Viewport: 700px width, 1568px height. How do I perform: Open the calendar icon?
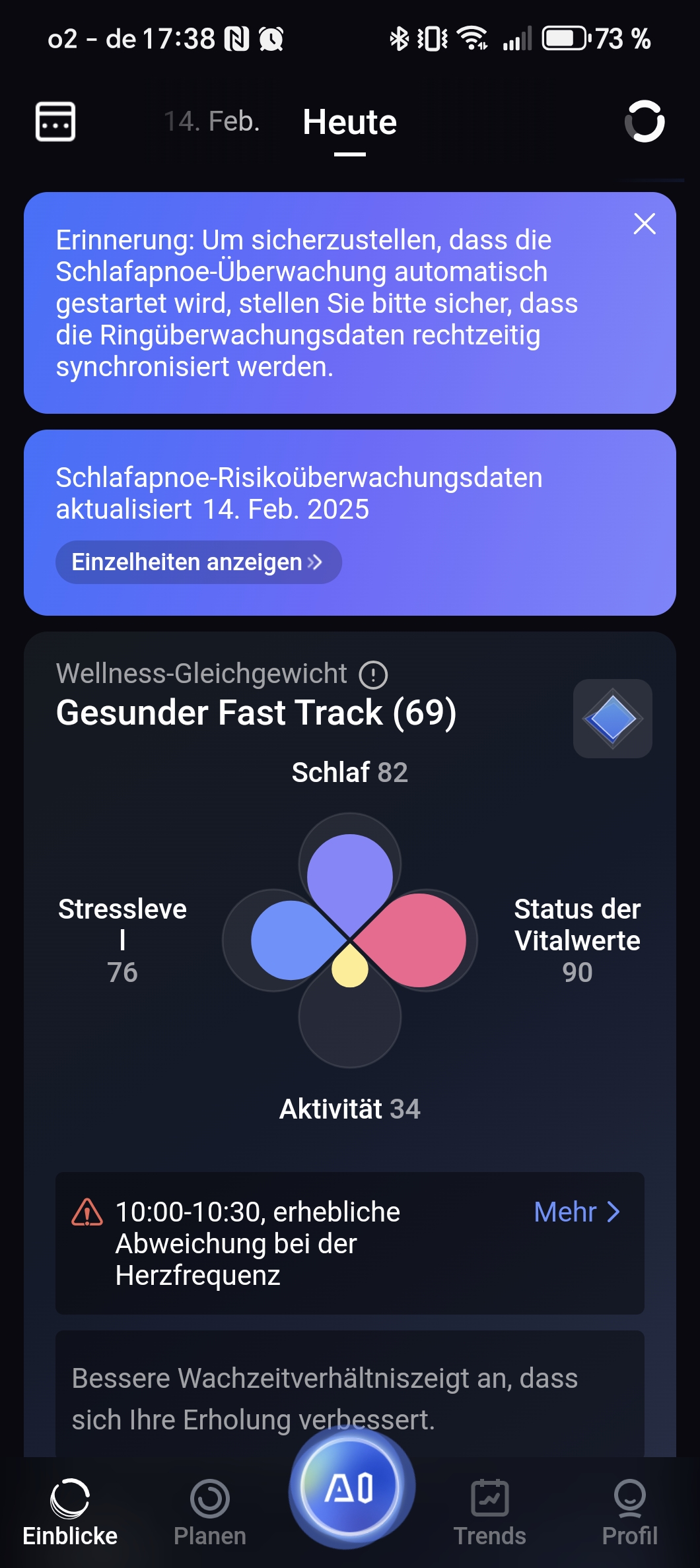point(55,121)
